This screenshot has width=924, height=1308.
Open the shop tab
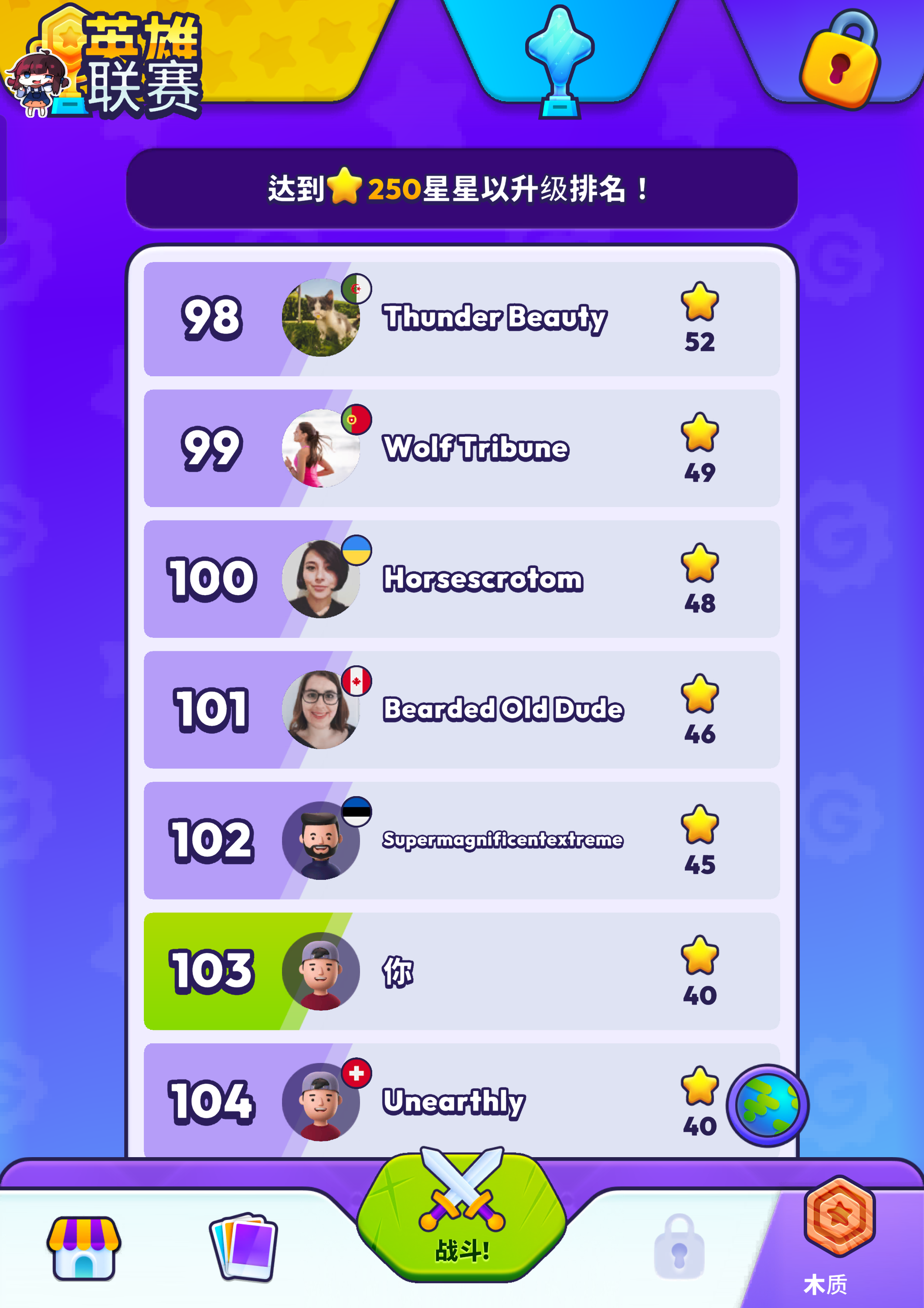click(84, 1247)
